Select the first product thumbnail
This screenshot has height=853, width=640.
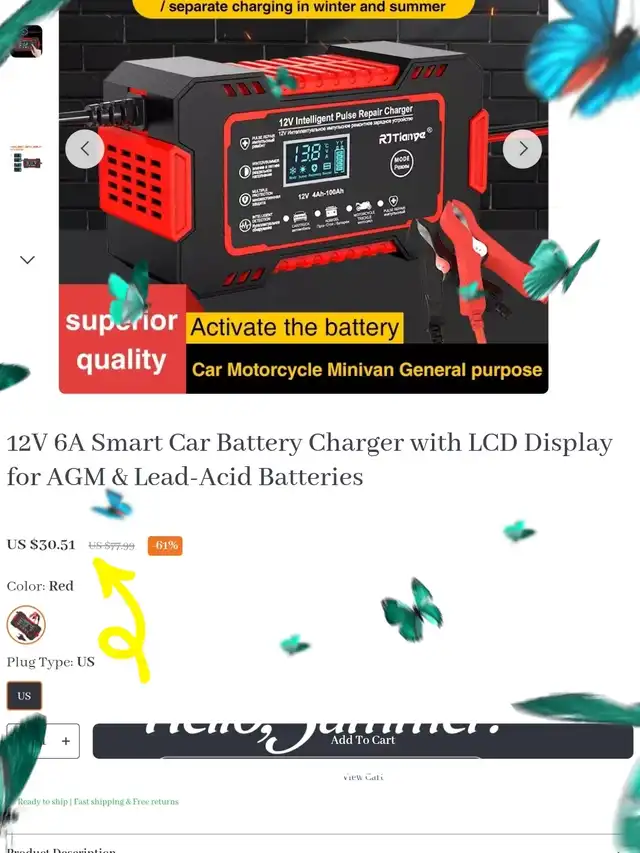point(27,41)
